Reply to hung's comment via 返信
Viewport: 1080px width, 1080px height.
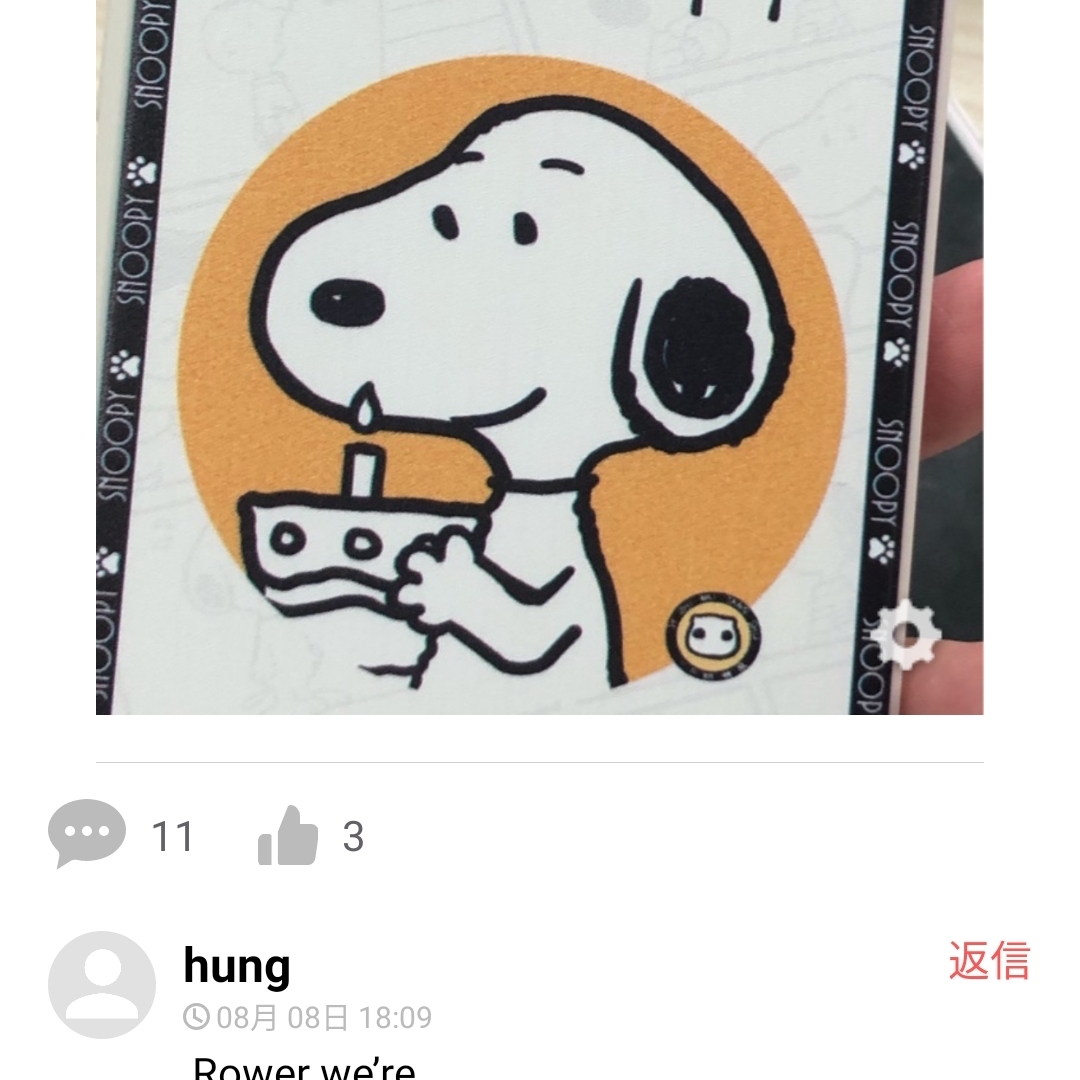[988, 961]
